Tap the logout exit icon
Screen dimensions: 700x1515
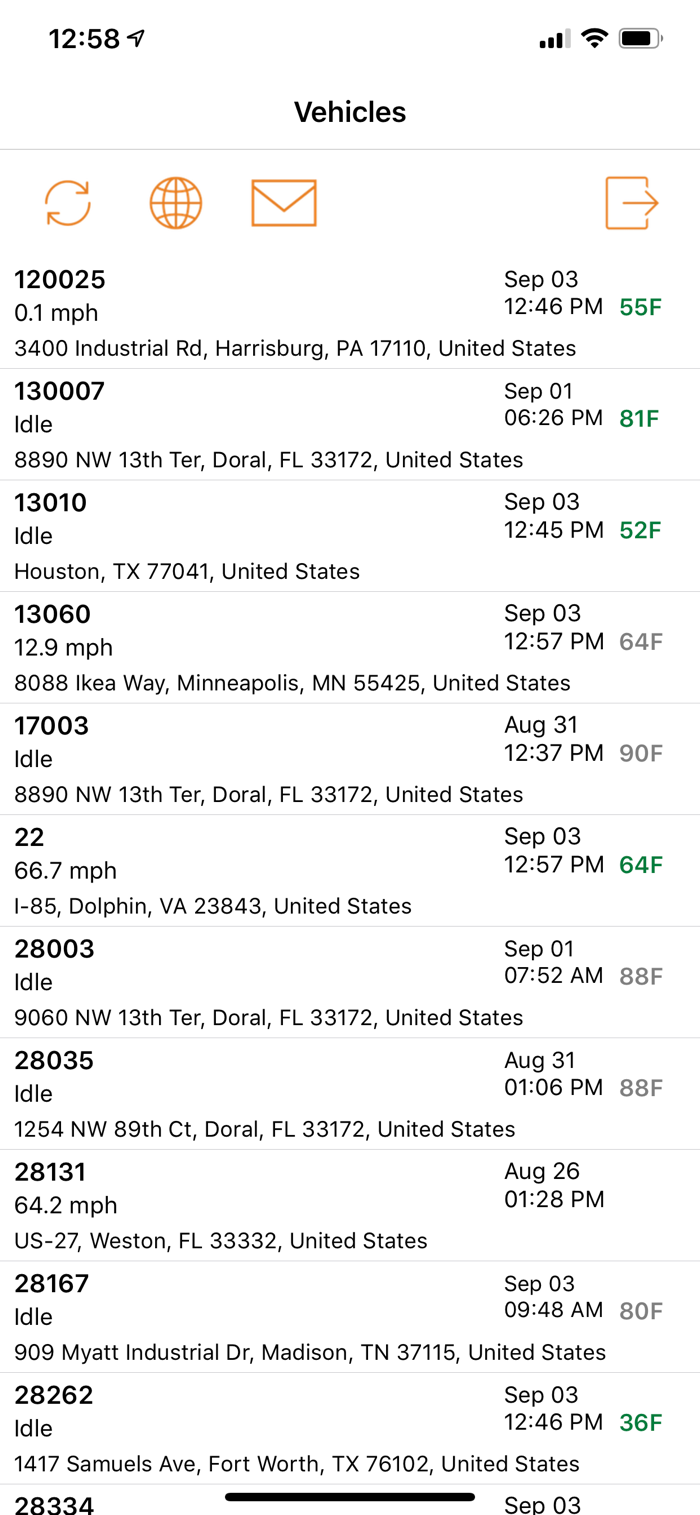pyautogui.click(x=632, y=203)
